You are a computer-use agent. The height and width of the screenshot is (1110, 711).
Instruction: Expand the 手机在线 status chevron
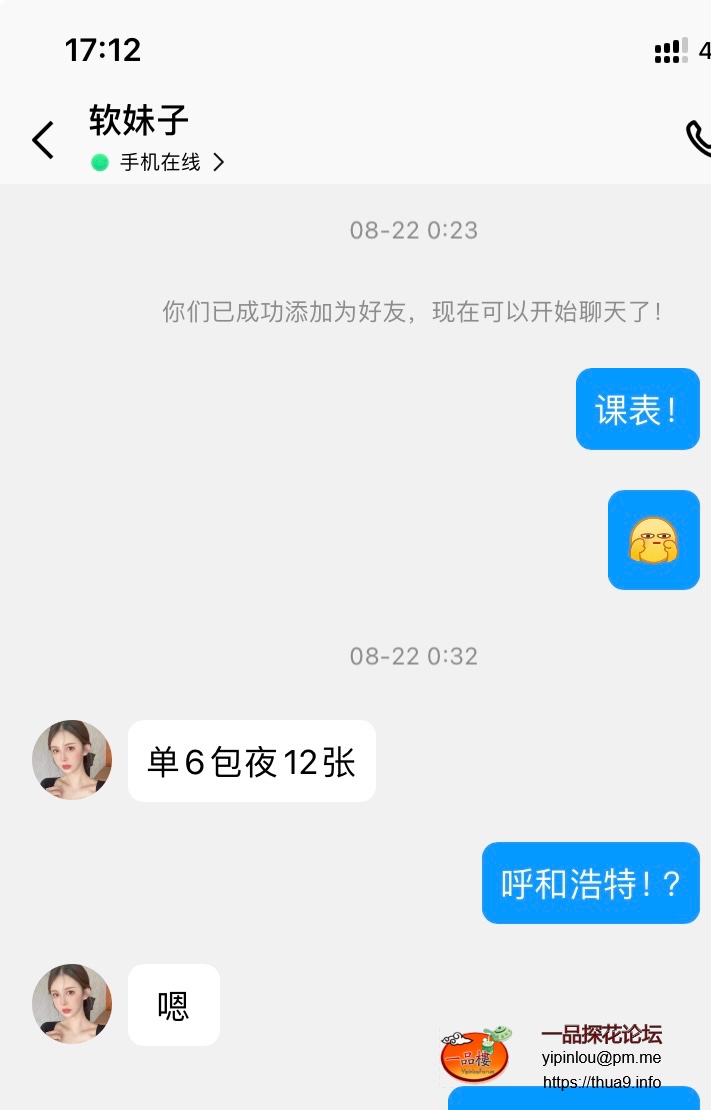click(219, 162)
